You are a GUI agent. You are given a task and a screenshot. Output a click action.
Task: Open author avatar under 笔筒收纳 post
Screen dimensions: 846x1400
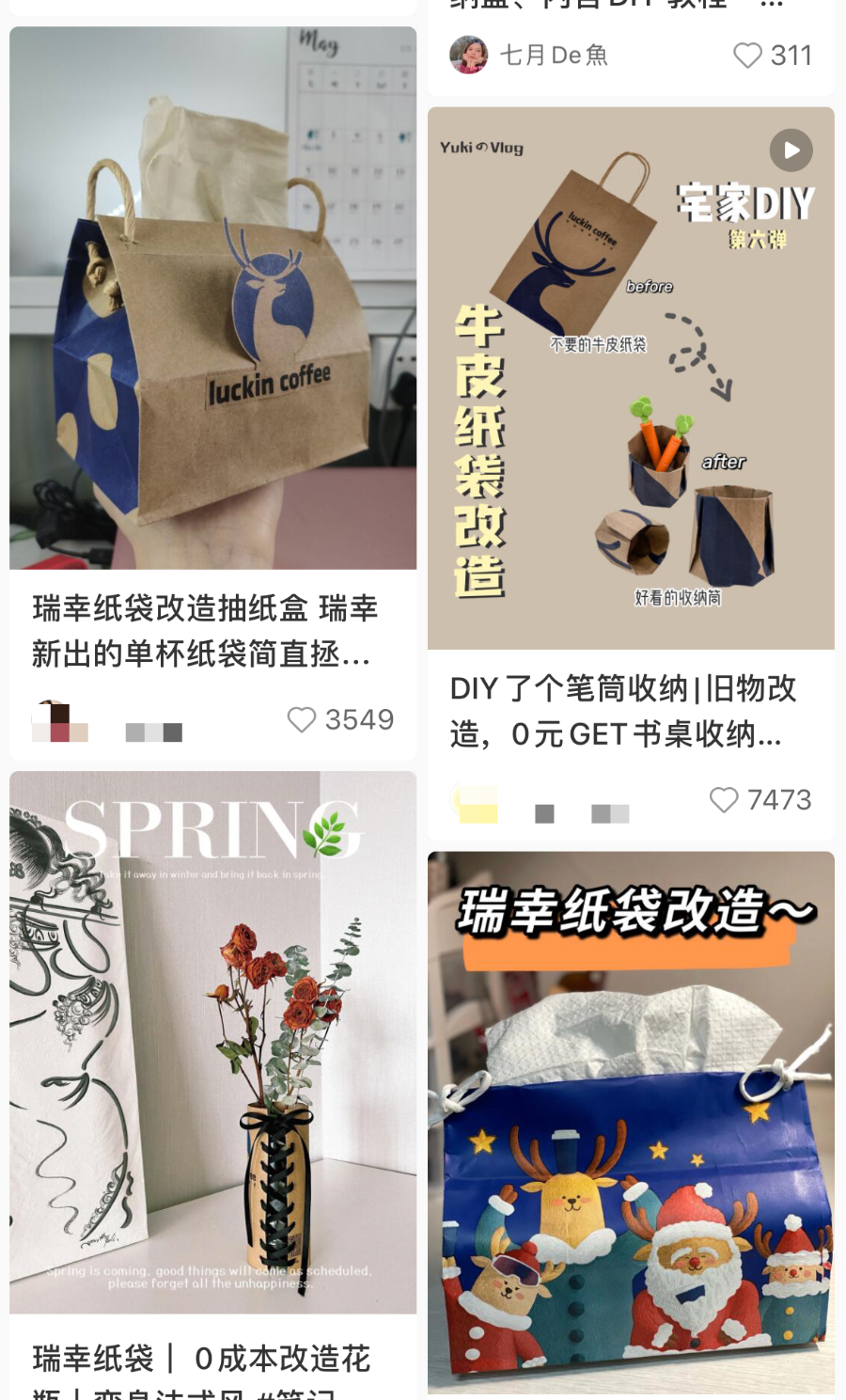pyautogui.click(x=476, y=802)
